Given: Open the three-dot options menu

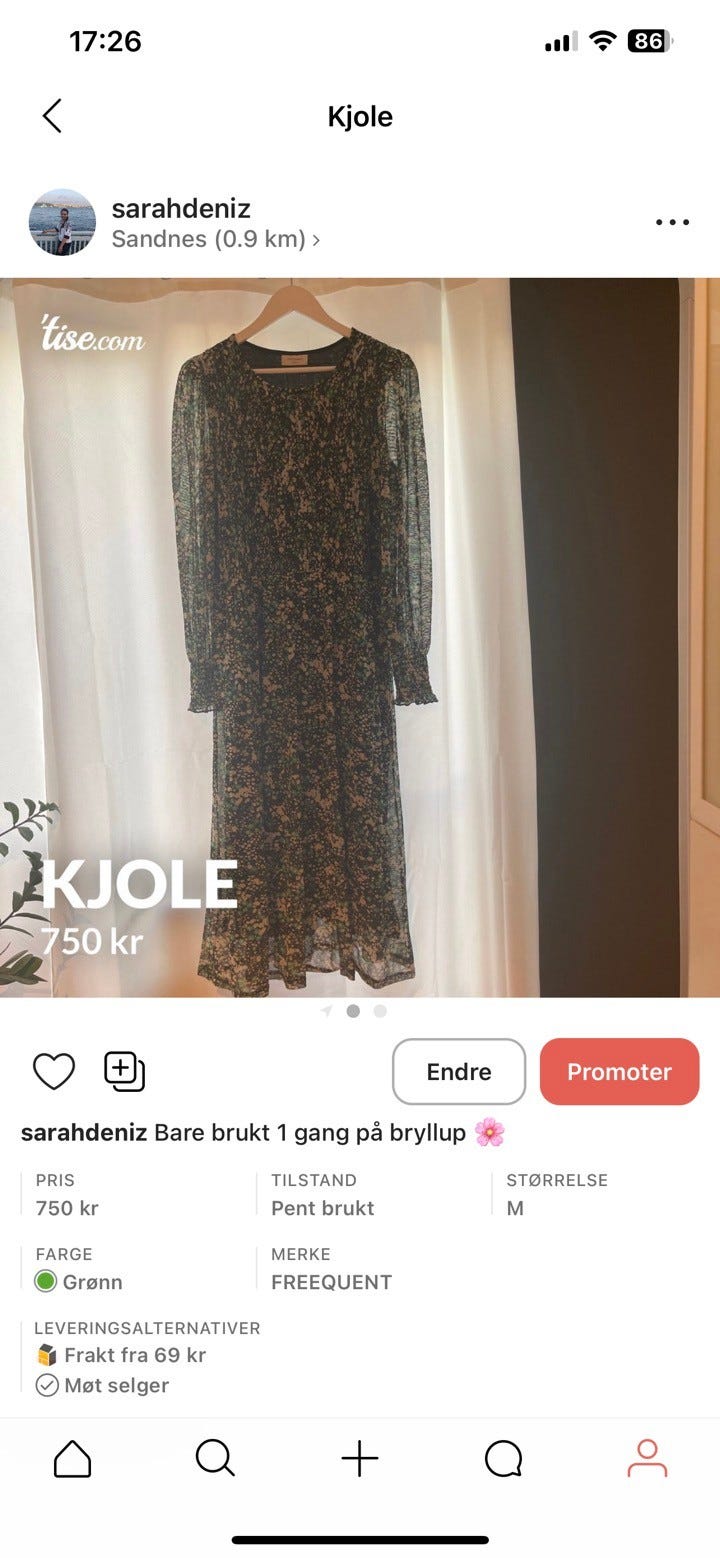Looking at the screenshot, I should (671, 222).
